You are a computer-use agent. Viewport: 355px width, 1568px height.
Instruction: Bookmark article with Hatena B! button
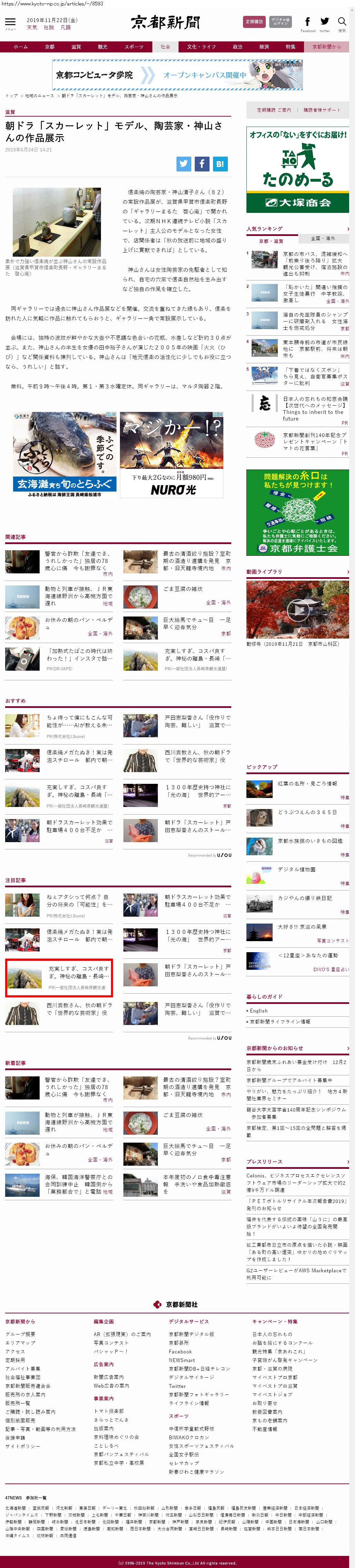coord(220,163)
